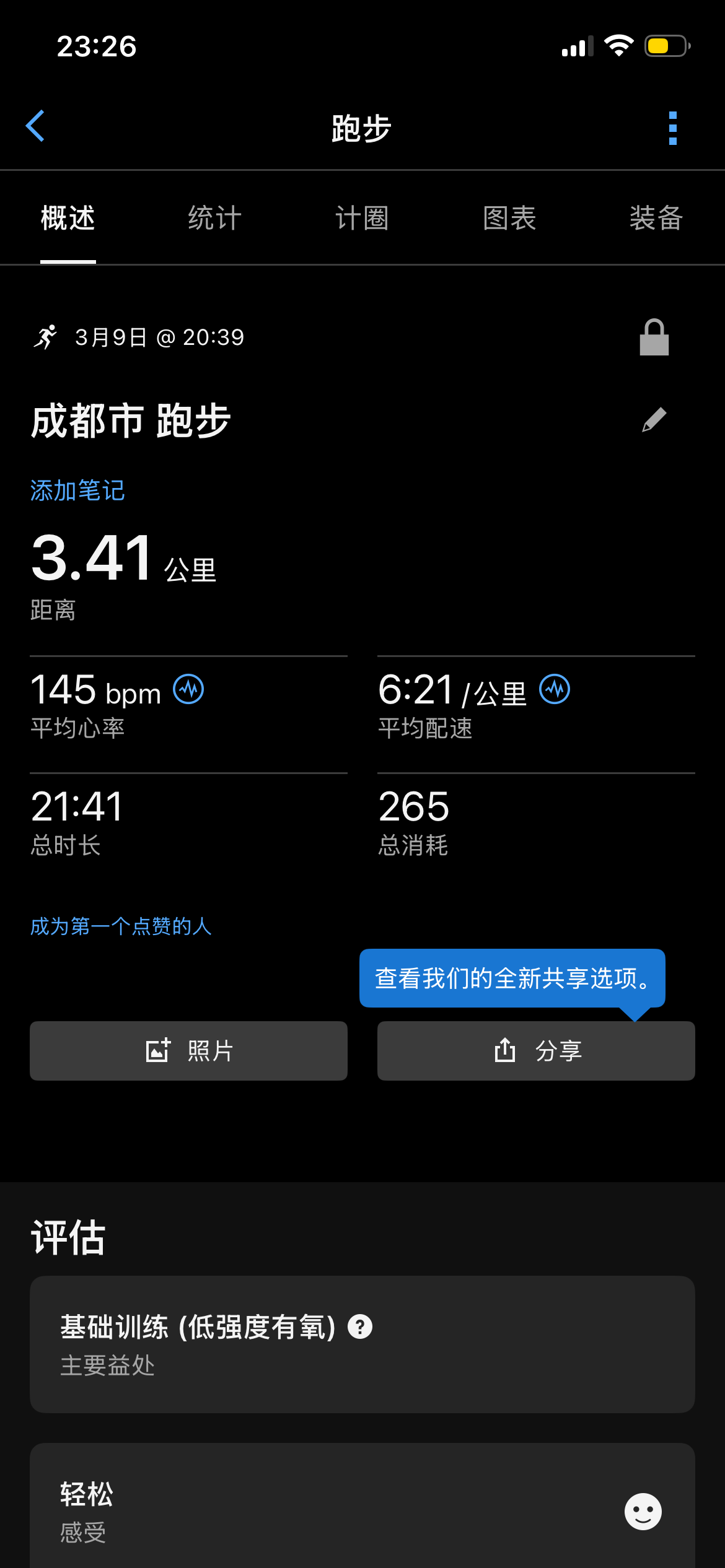Add a photo with the 照片 button
Viewport: 725px width, 1568px height.
coord(188,1051)
